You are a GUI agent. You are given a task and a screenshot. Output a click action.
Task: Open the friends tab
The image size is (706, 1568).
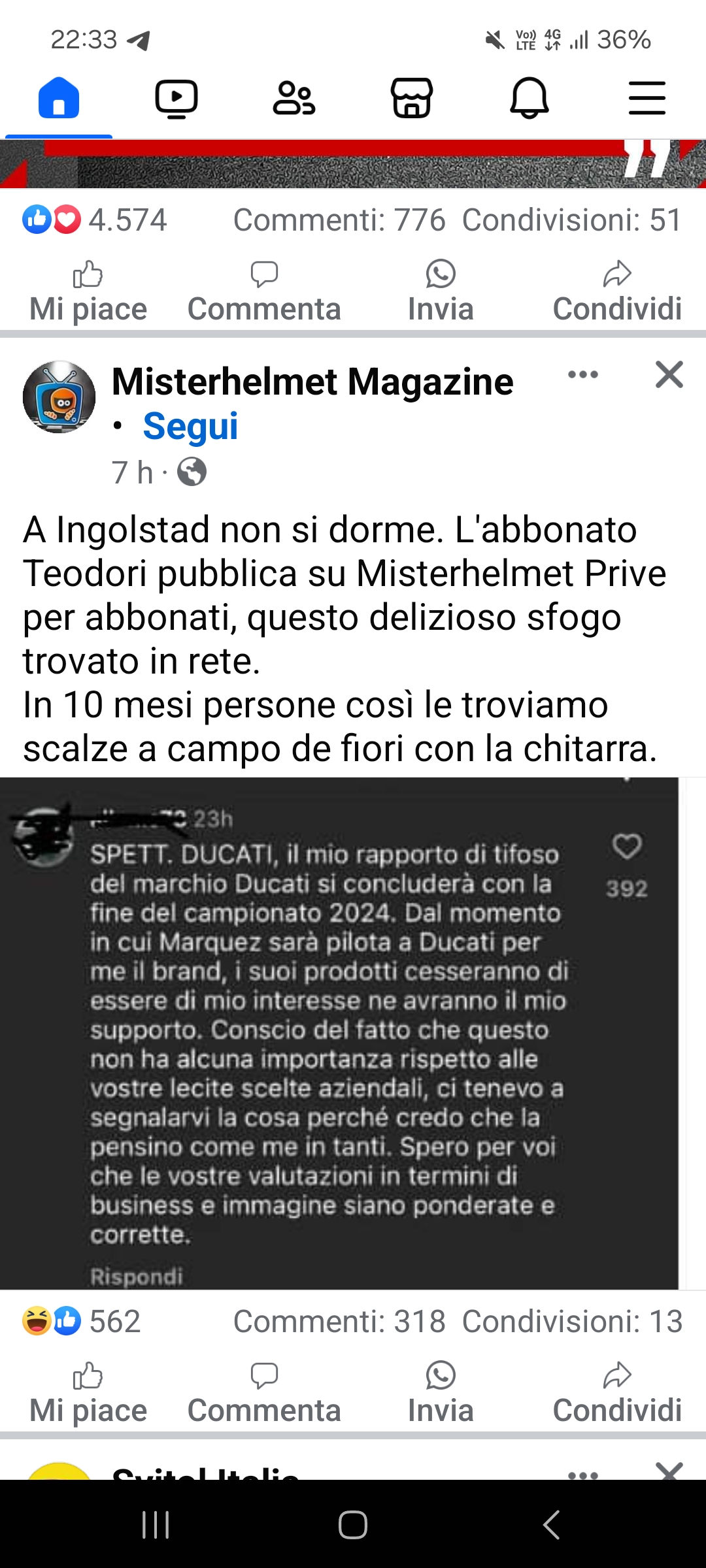(x=294, y=98)
